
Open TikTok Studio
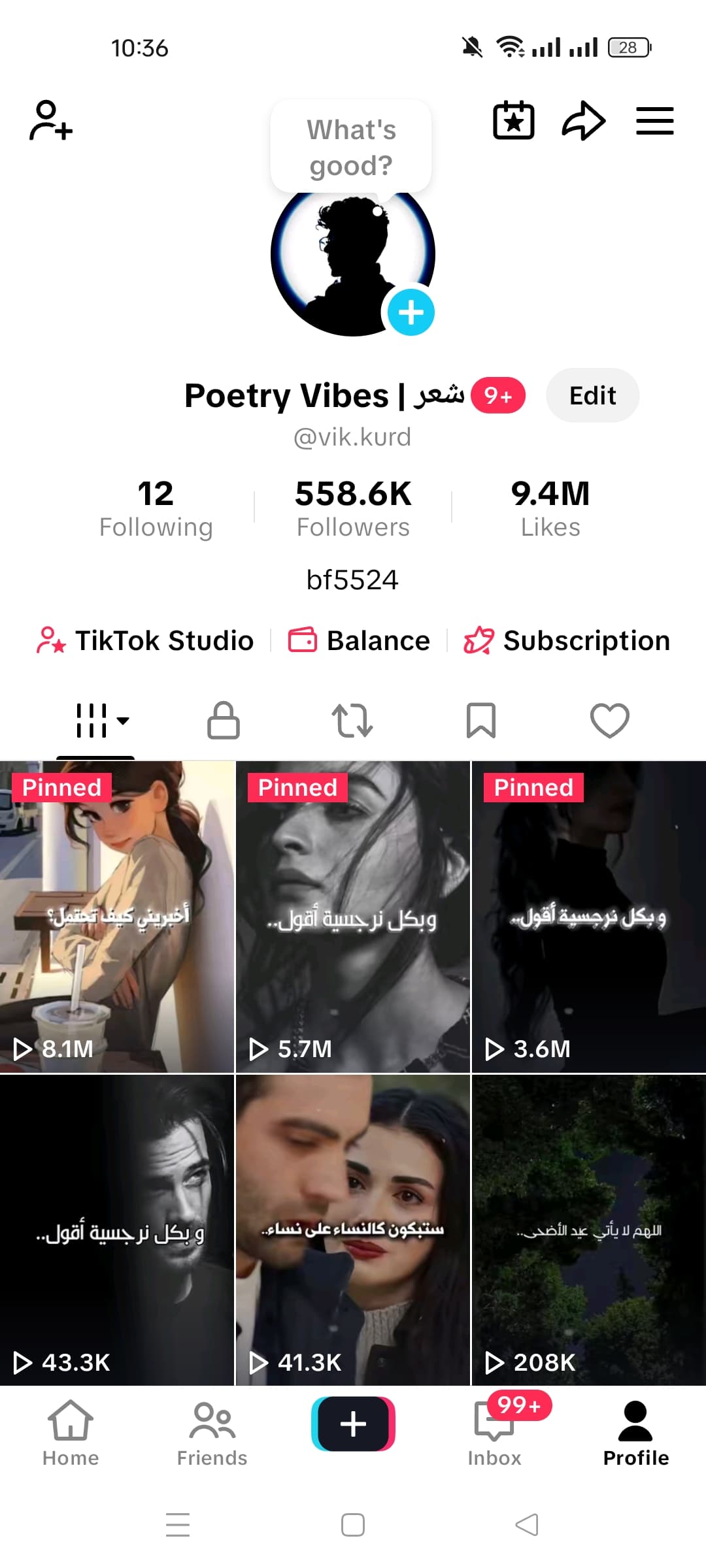[145, 641]
